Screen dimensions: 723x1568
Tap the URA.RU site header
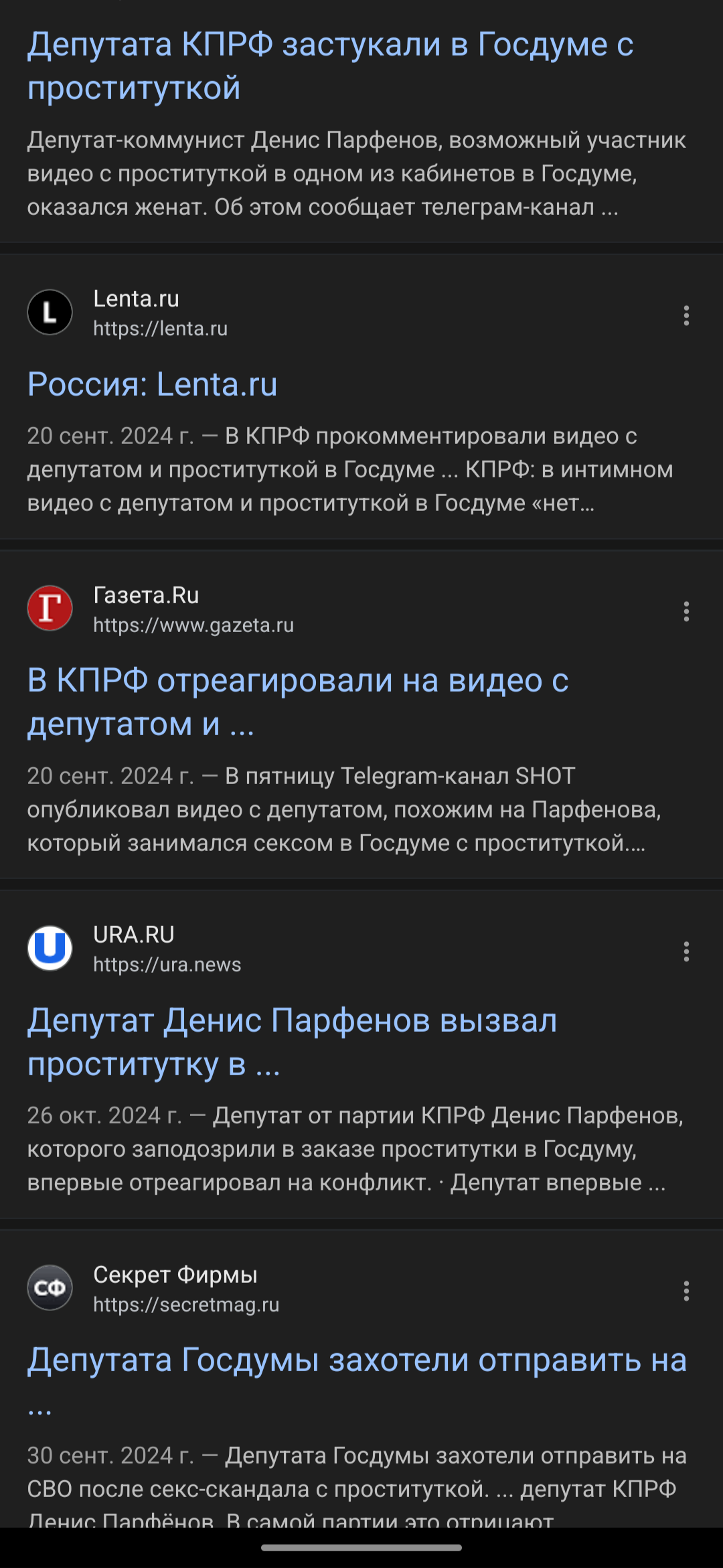(x=134, y=949)
